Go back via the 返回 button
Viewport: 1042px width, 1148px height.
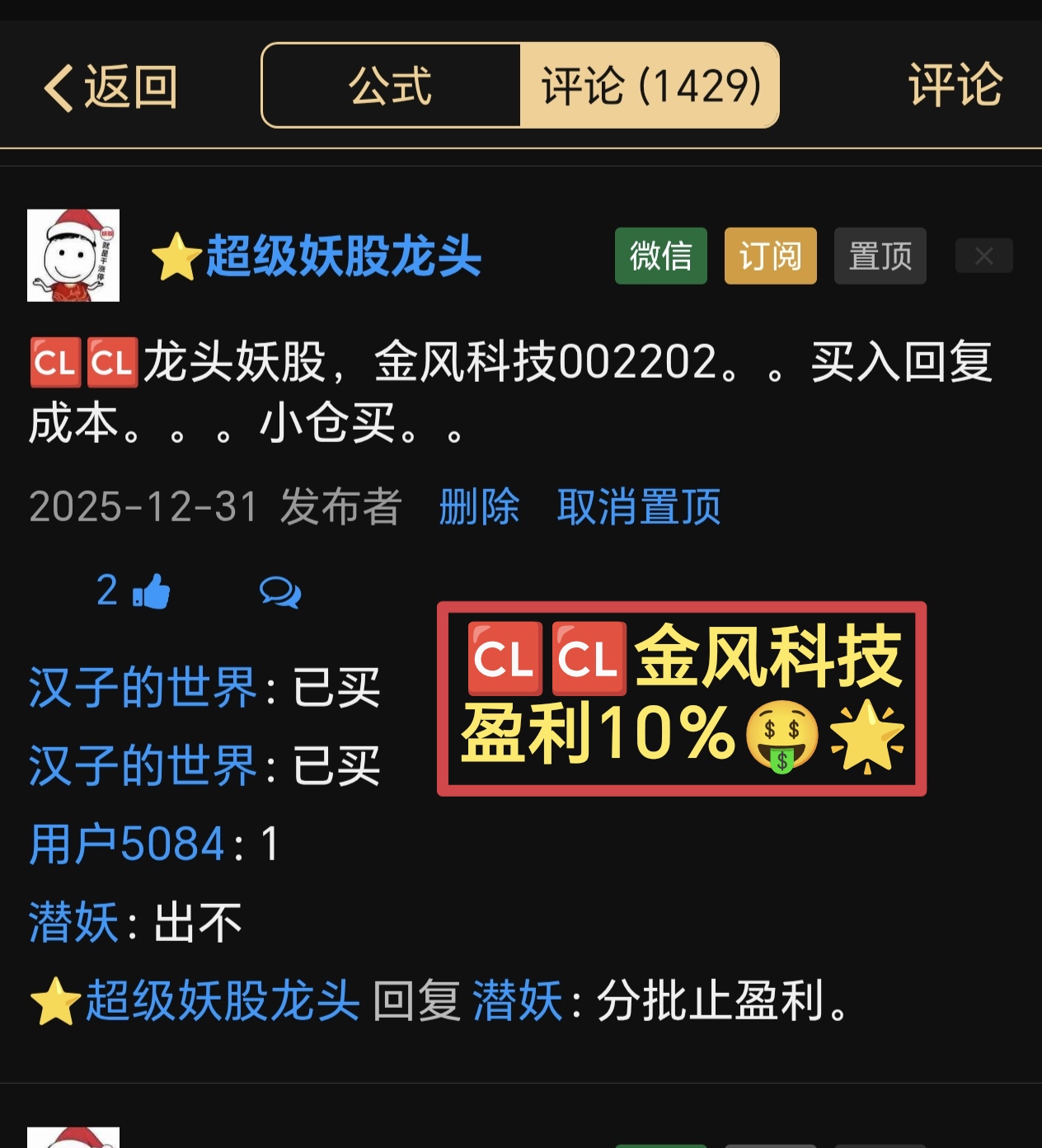tap(110, 87)
